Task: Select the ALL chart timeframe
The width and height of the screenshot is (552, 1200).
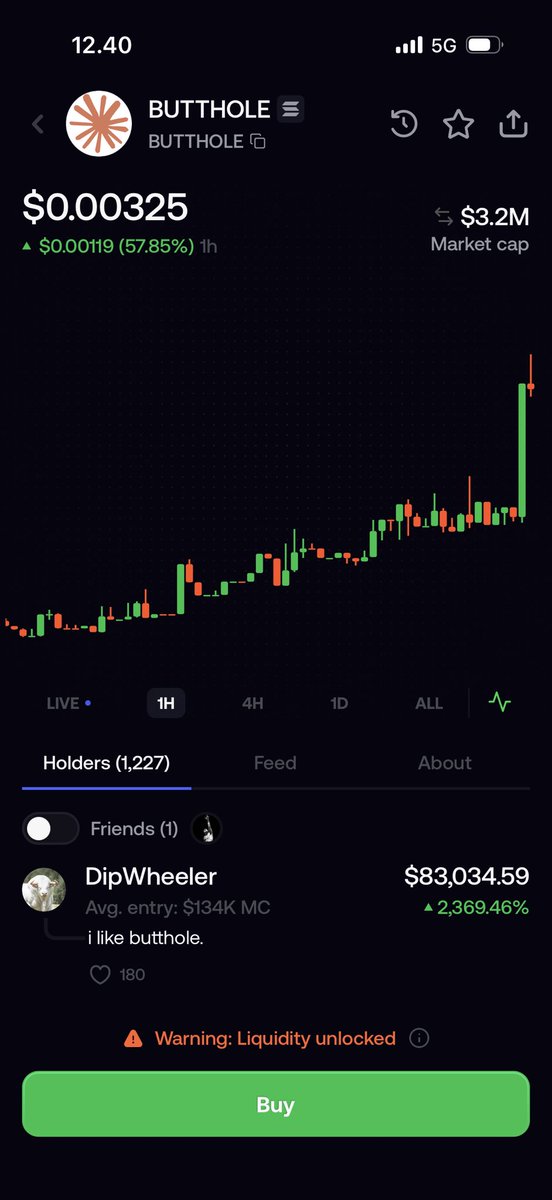Action: (429, 703)
